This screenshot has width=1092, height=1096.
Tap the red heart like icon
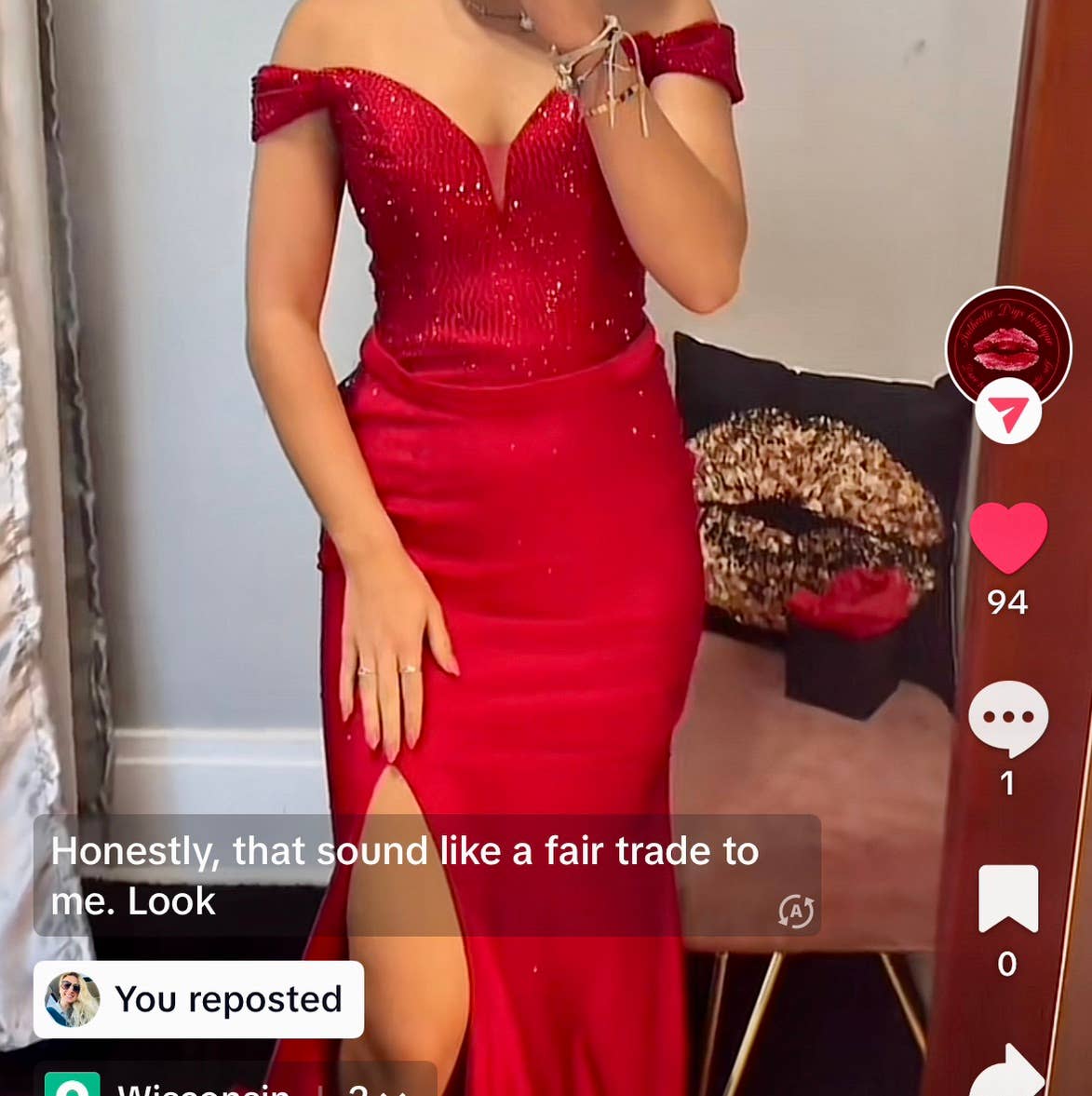point(1008,537)
